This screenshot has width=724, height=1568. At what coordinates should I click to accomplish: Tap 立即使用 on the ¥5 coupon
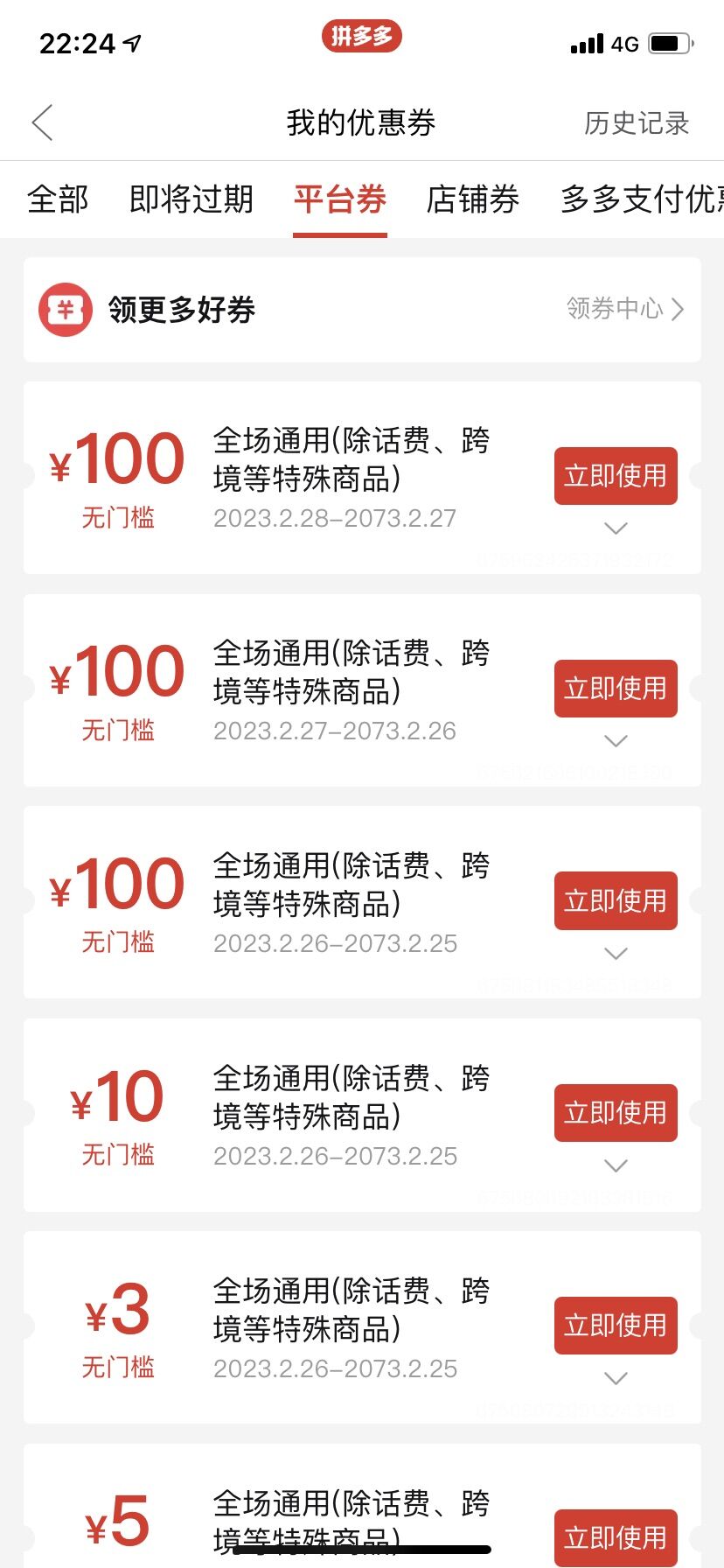coord(616,1538)
